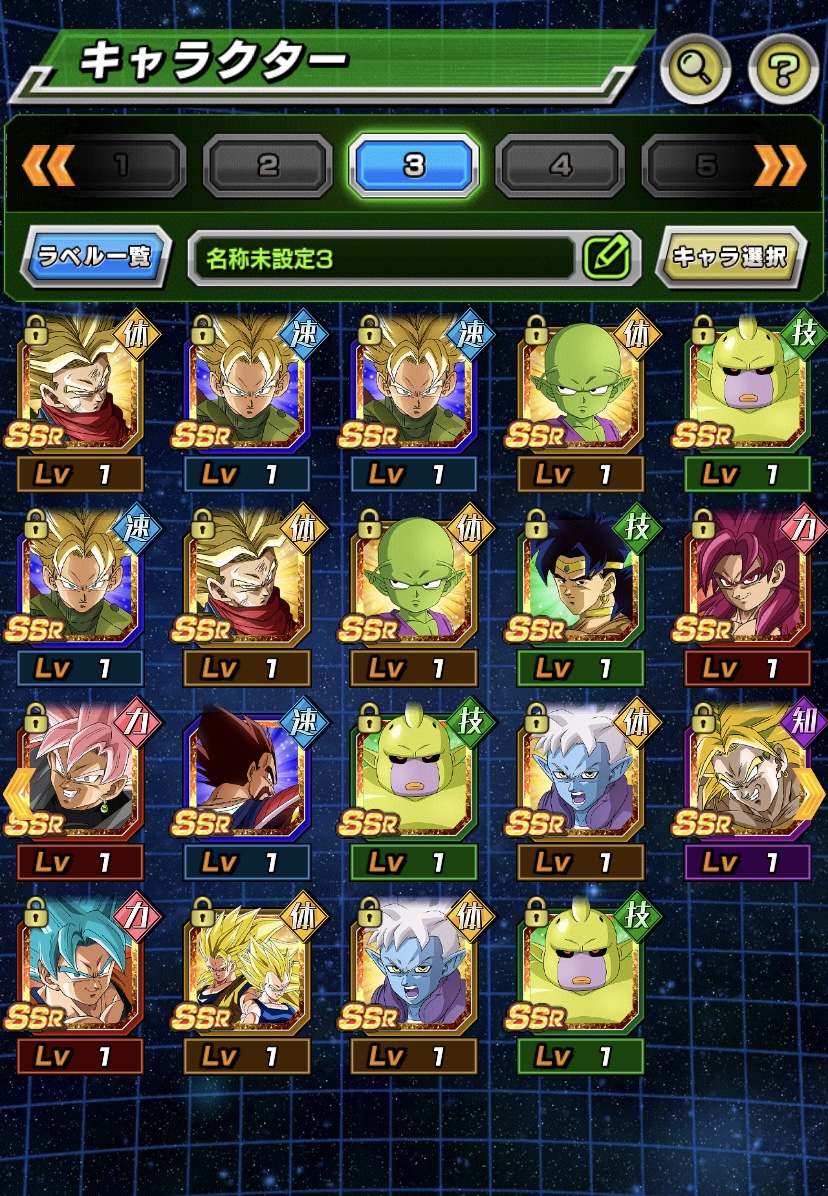The height and width of the screenshot is (1196, 828).
Task: Open the ラベル一覧 label list
Action: tap(92, 257)
